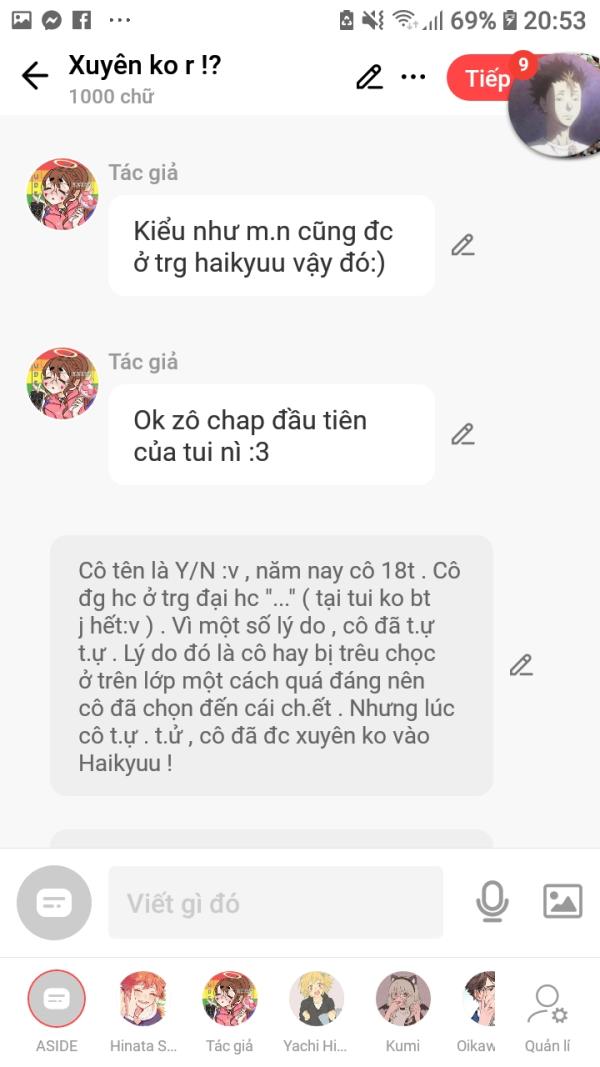Tap the floating anime avatar bubble
Image resolution: width=600 pixels, height=1067 pixels.
pyautogui.click(x=554, y=105)
